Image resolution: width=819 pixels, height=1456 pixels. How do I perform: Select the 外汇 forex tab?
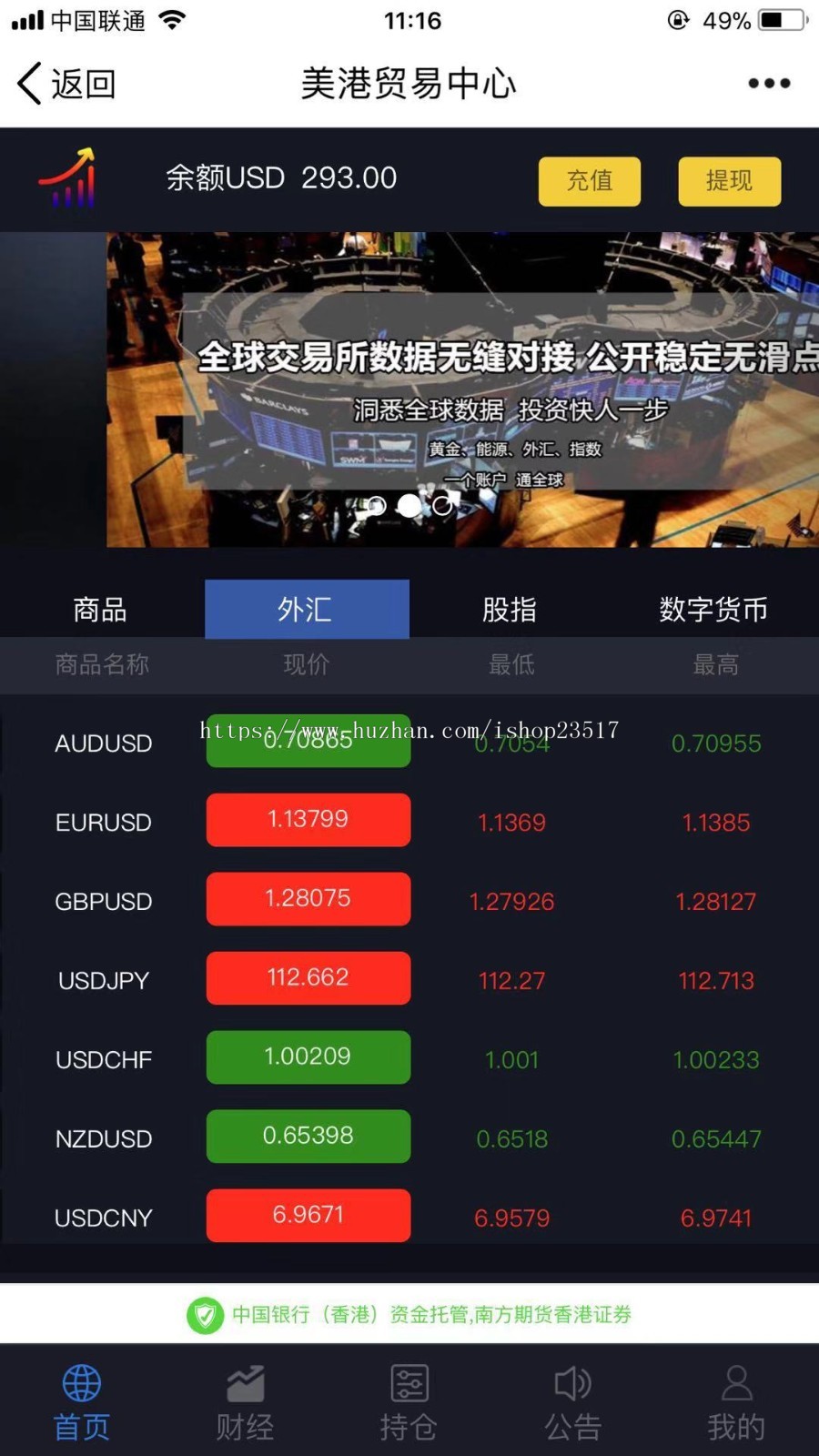coord(307,609)
